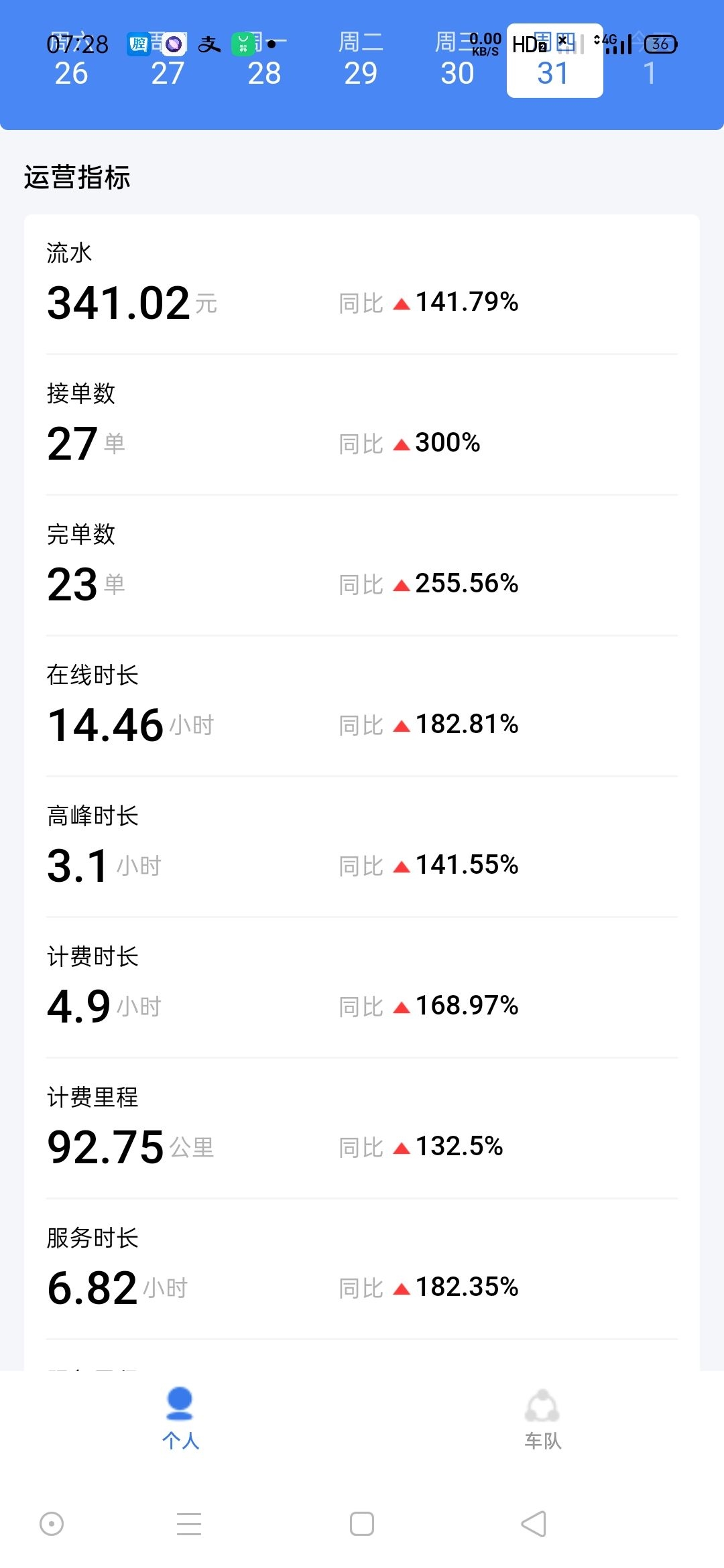Choose Wednesday the 30th
Image resolution: width=724 pixels, height=1568 pixels.
click(457, 62)
